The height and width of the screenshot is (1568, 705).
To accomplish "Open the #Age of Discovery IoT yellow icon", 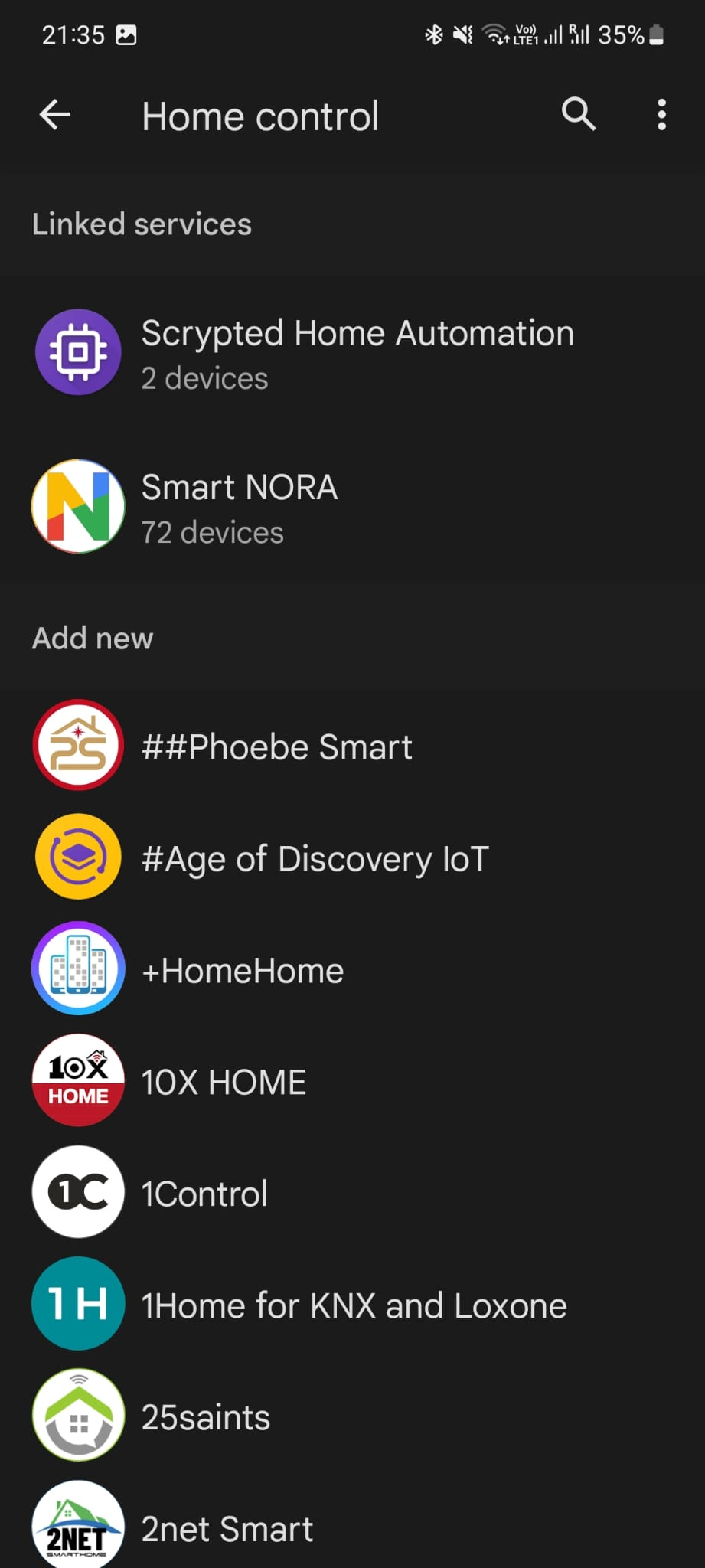I will (x=77, y=857).
